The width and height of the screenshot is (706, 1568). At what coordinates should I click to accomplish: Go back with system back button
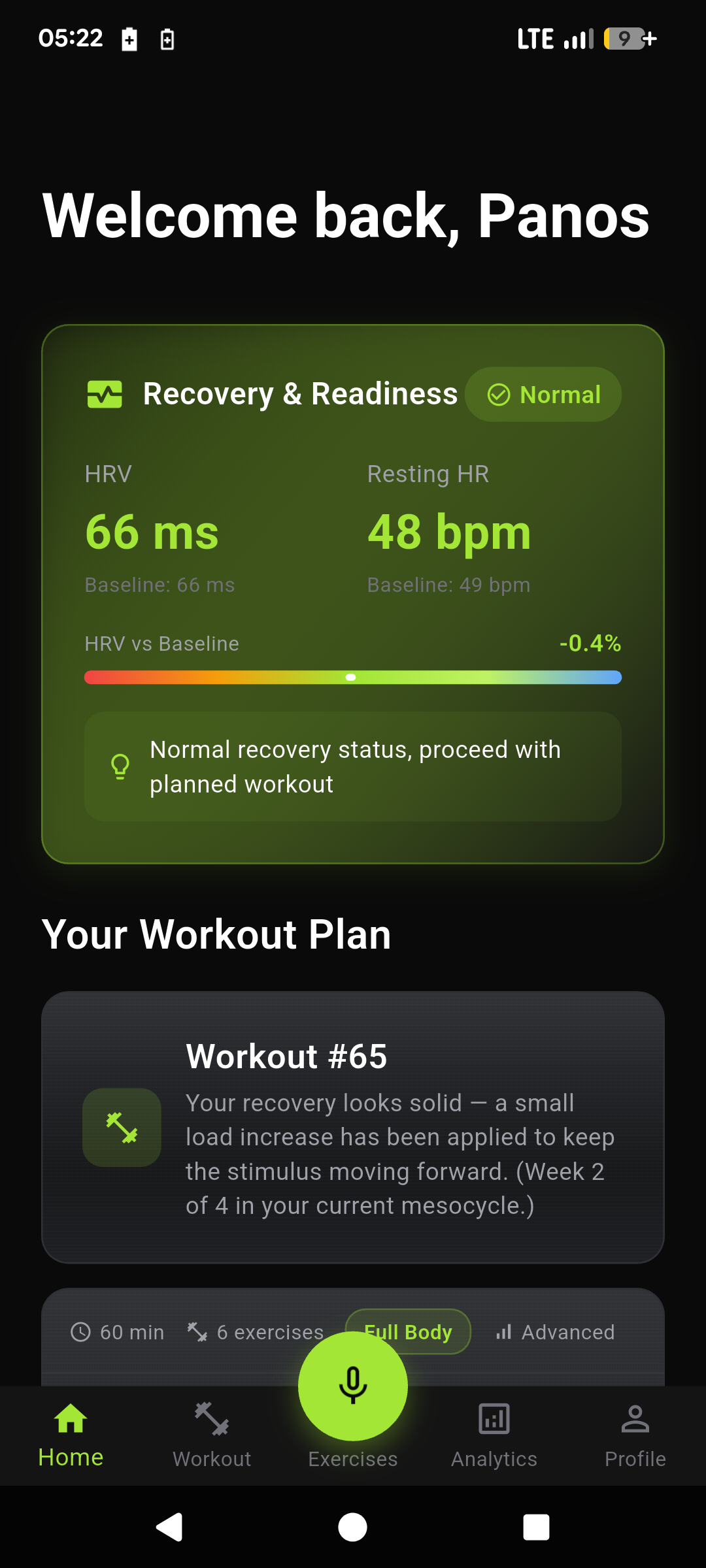[x=170, y=1527]
